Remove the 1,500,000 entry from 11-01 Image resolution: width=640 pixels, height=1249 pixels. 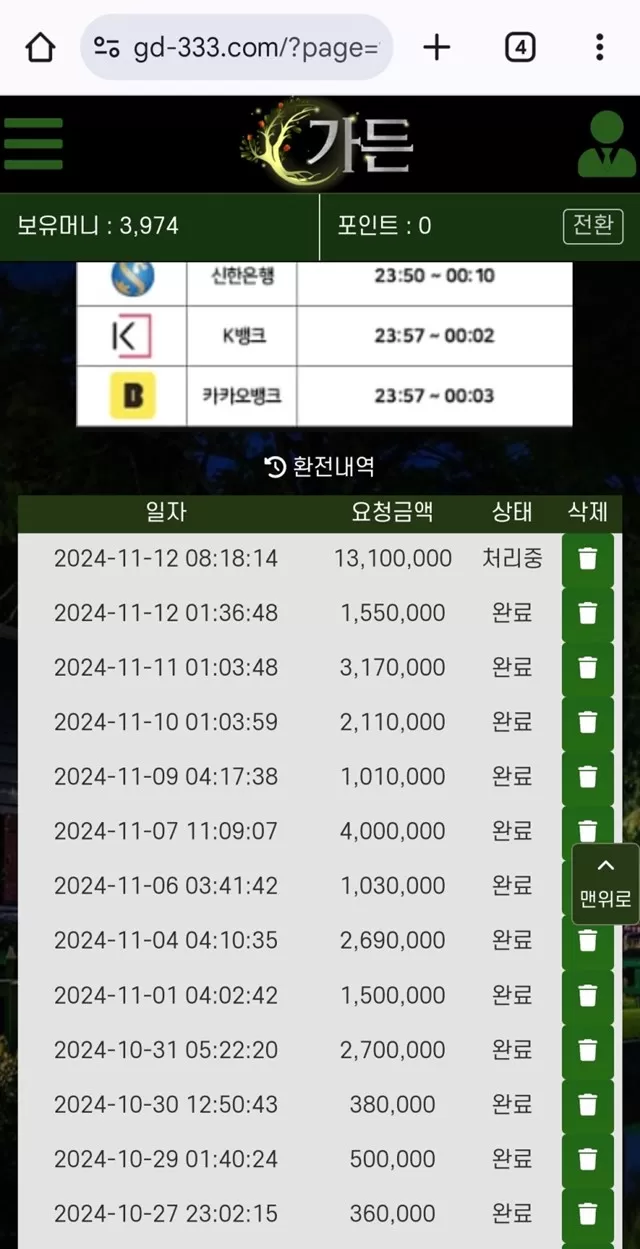(588, 996)
